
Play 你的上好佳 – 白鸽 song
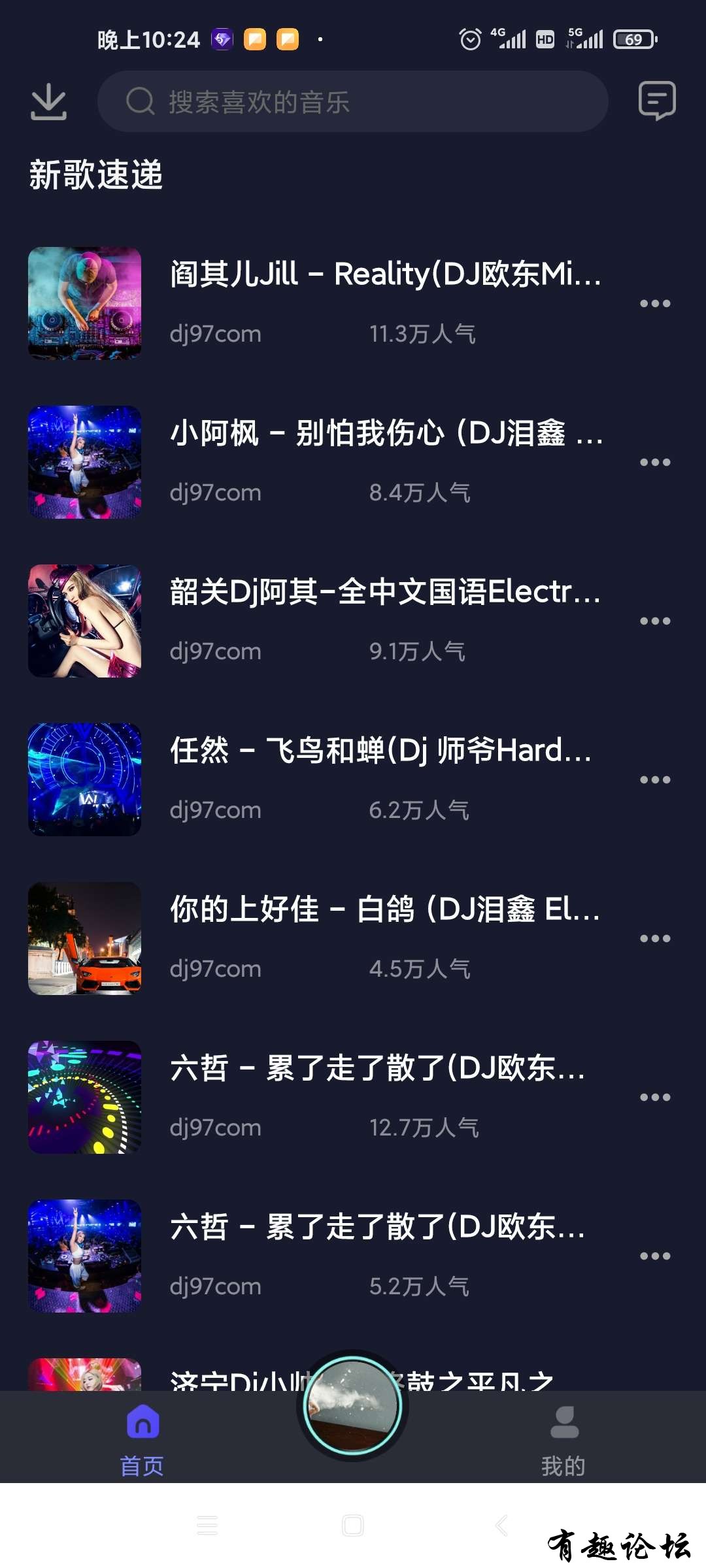384,909
